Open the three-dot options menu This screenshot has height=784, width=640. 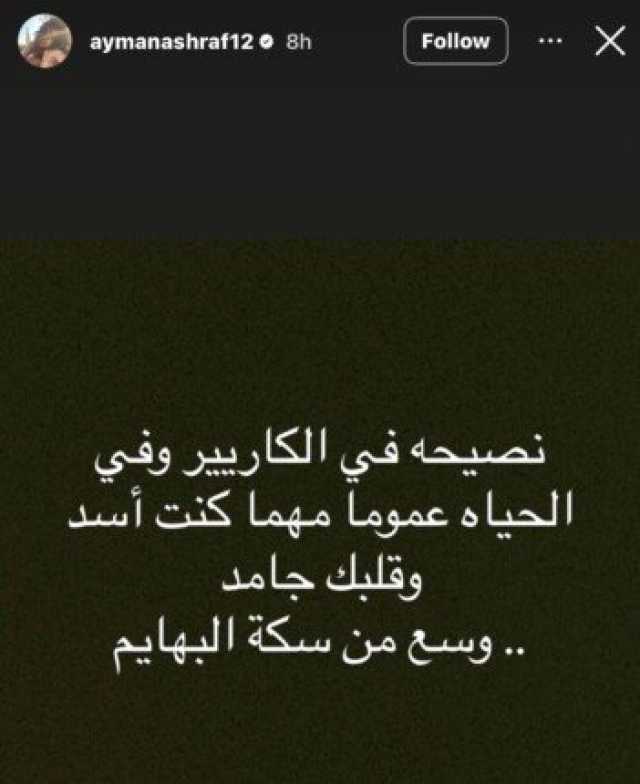click(x=551, y=42)
